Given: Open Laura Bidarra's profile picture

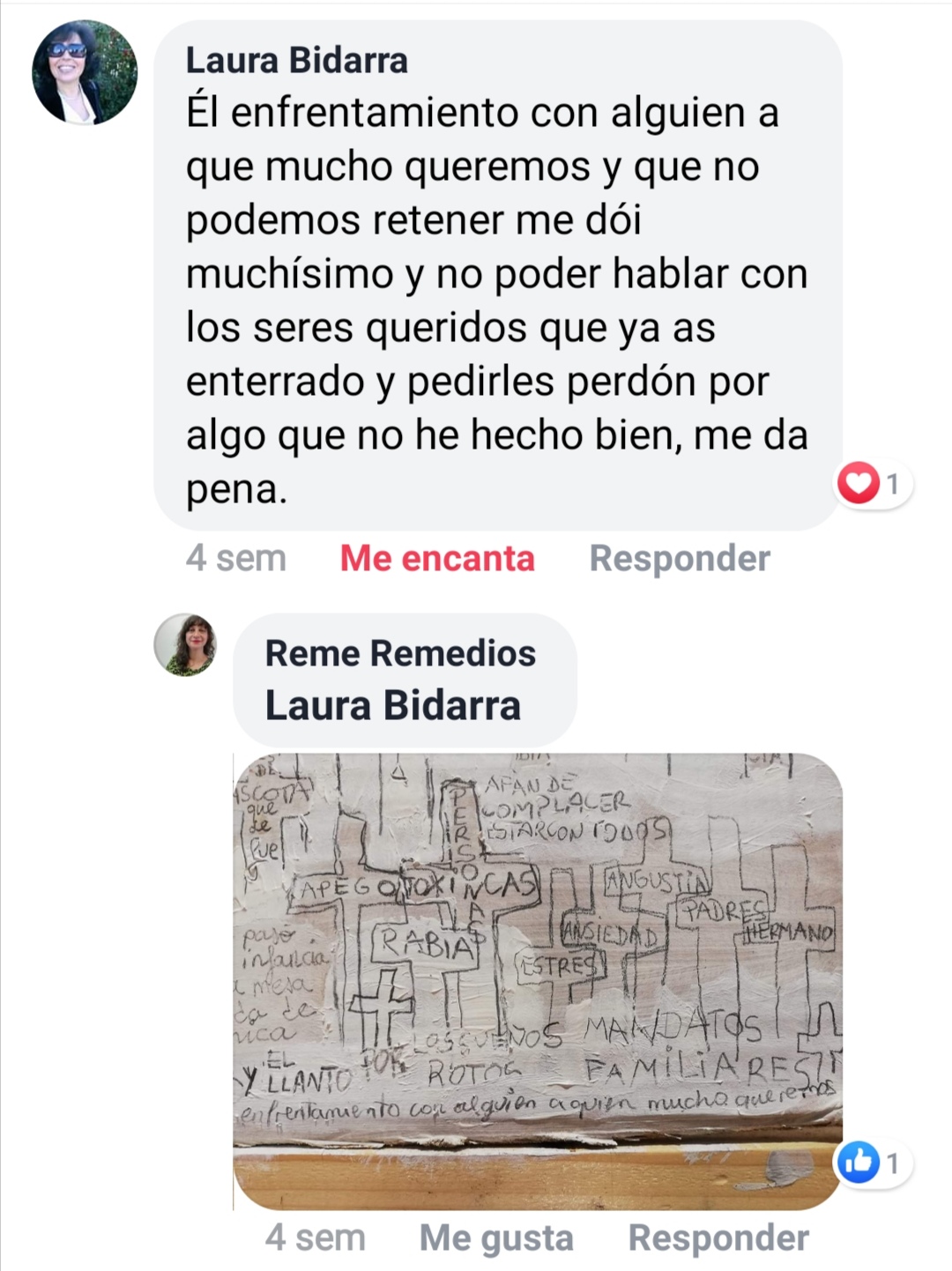Looking at the screenshot, I should click(85, 72).
